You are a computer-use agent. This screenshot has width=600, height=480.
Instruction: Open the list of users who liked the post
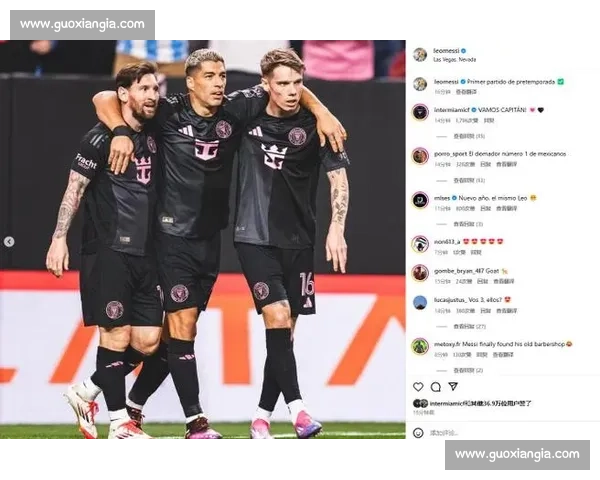[x=472, y=403]
